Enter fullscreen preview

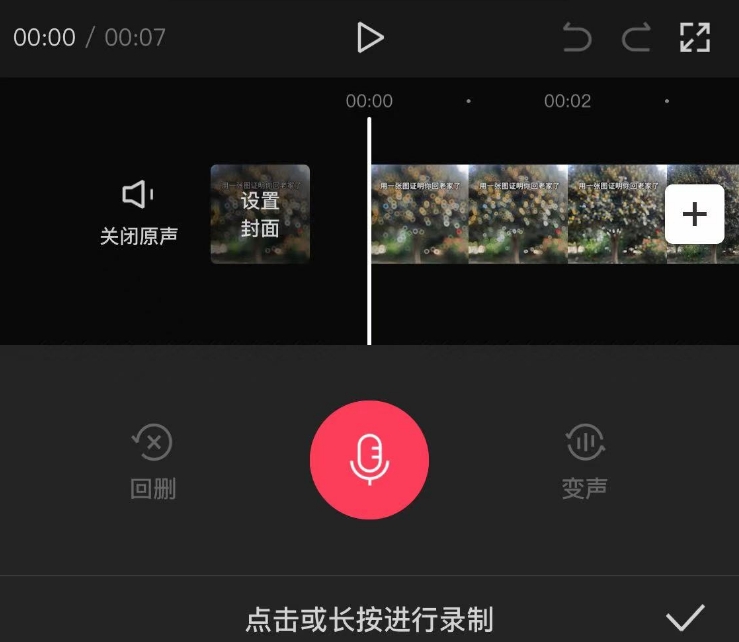694,38
